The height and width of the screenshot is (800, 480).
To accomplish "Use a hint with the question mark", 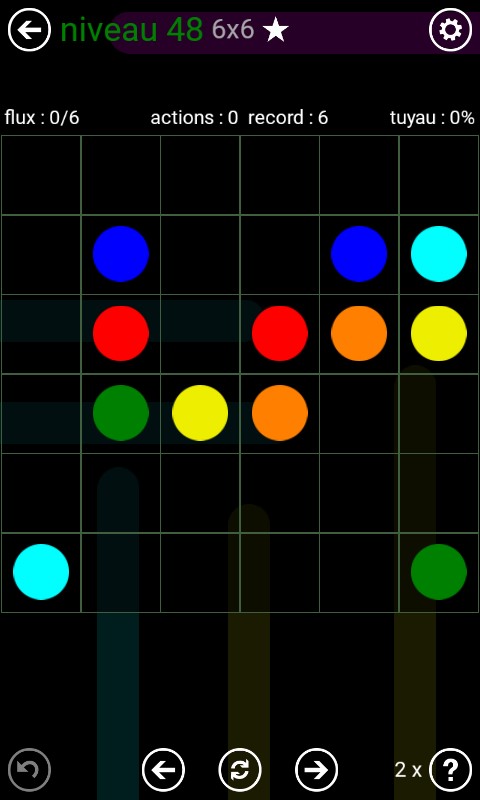I will point(450,769).
